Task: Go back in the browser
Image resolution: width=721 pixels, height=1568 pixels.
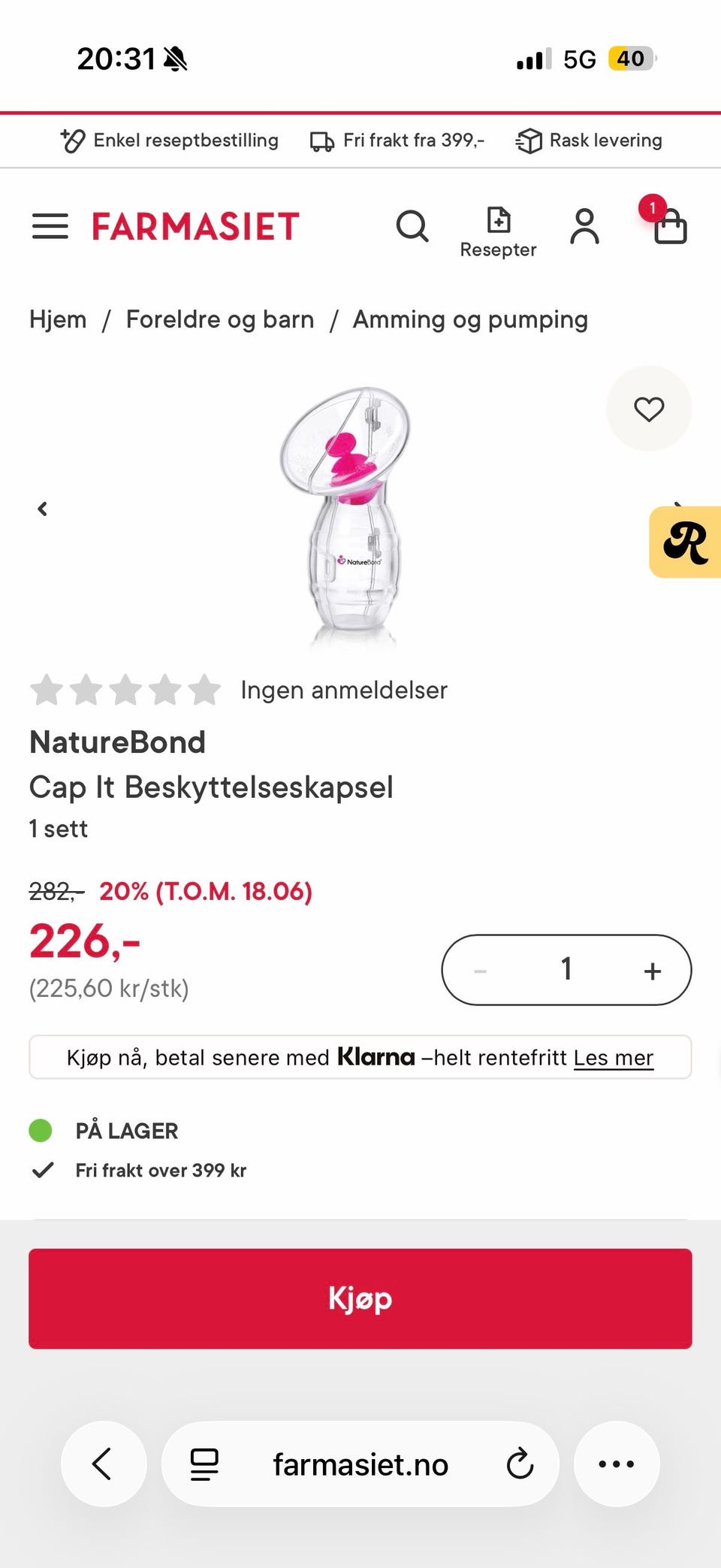Action: [x=104, y=1464]
